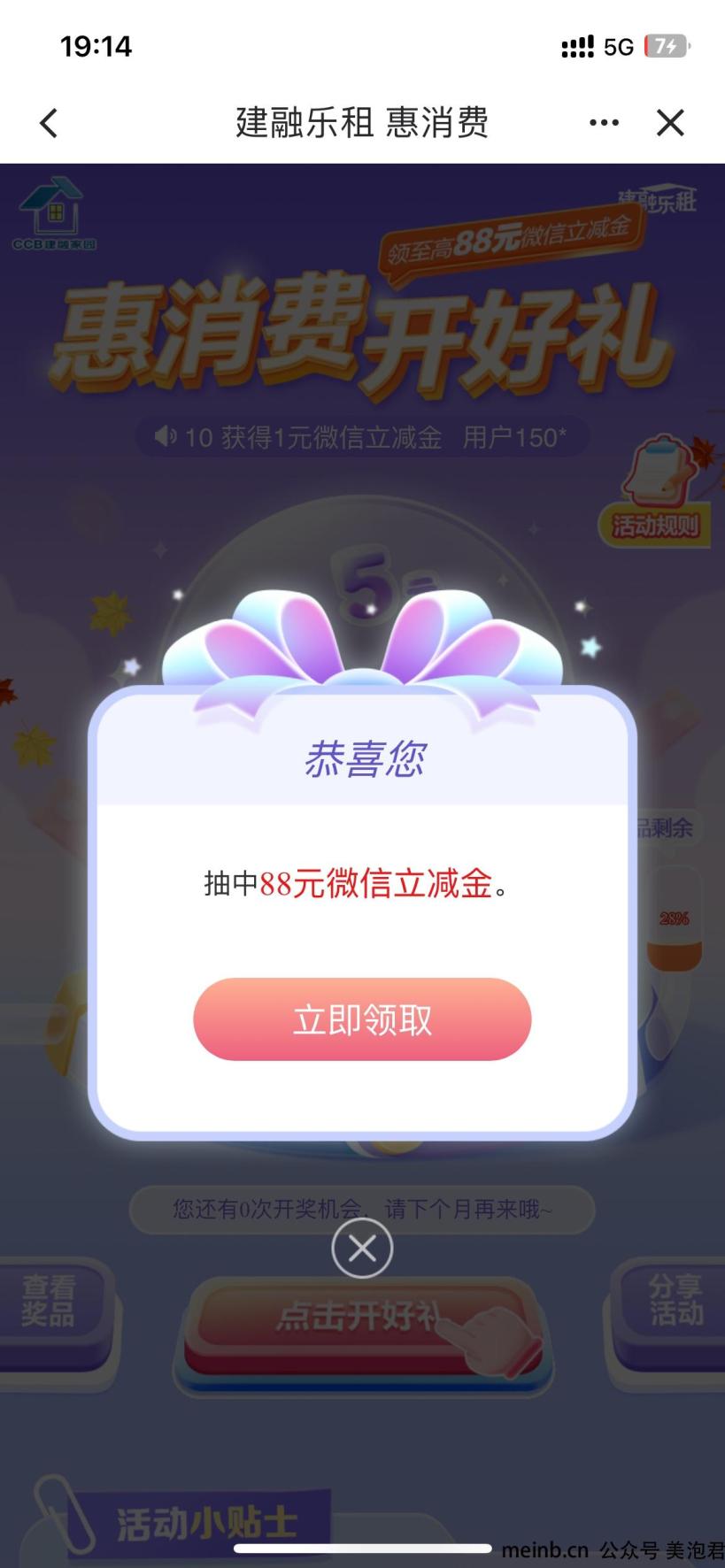Go back using the header arrow
725x1568 pixels.
click(49, 123)
